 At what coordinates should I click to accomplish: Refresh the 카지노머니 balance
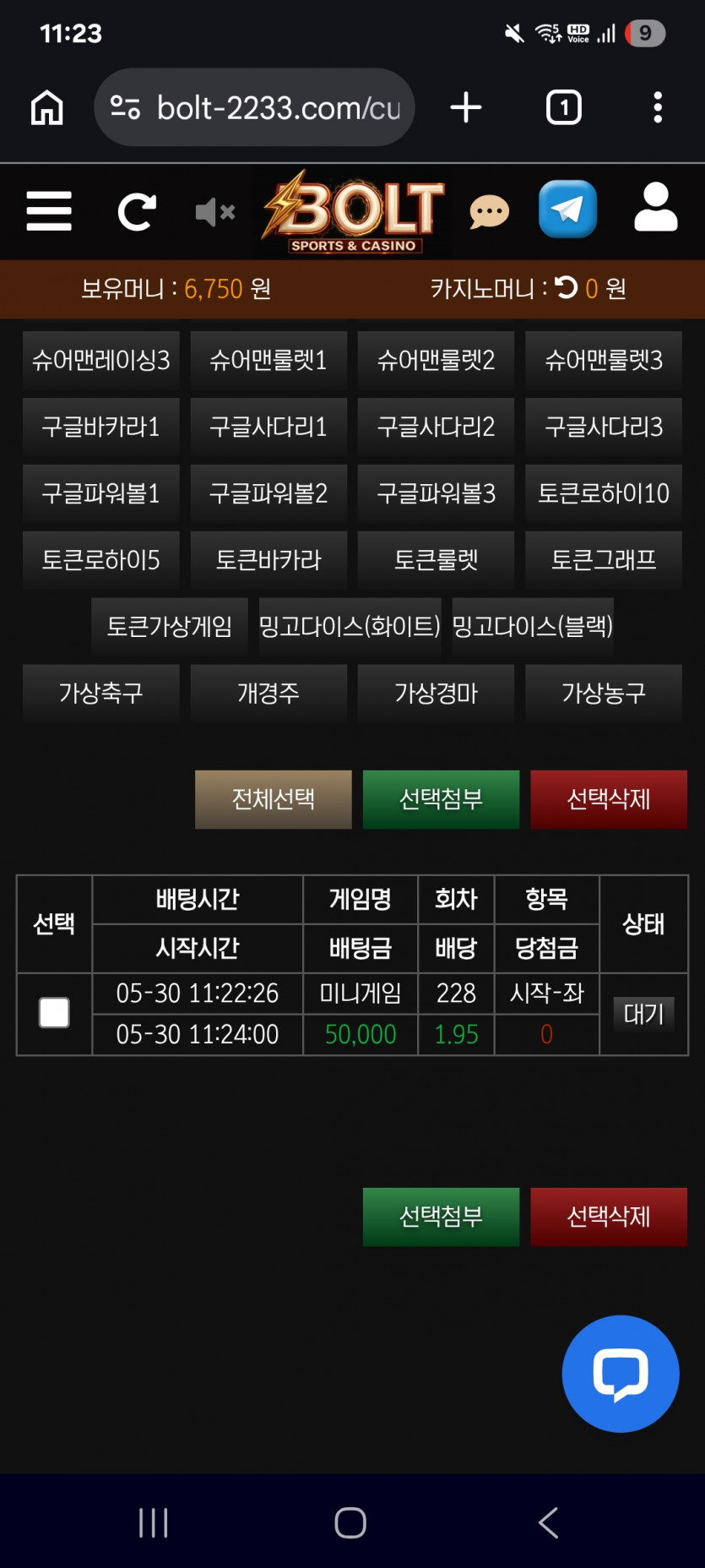[567, 288]
